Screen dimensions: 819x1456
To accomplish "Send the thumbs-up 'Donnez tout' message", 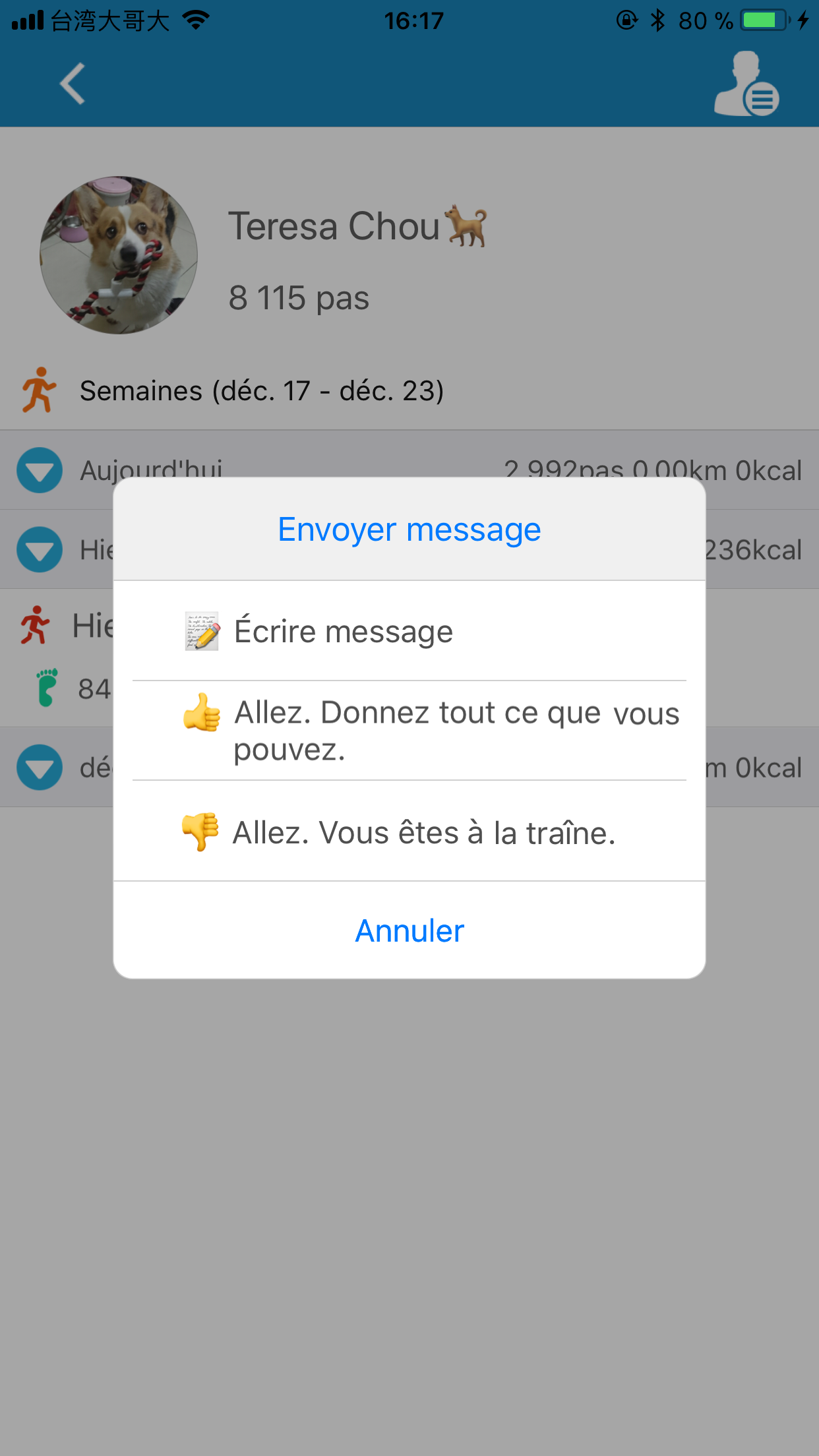I will [x=409, y=731].
